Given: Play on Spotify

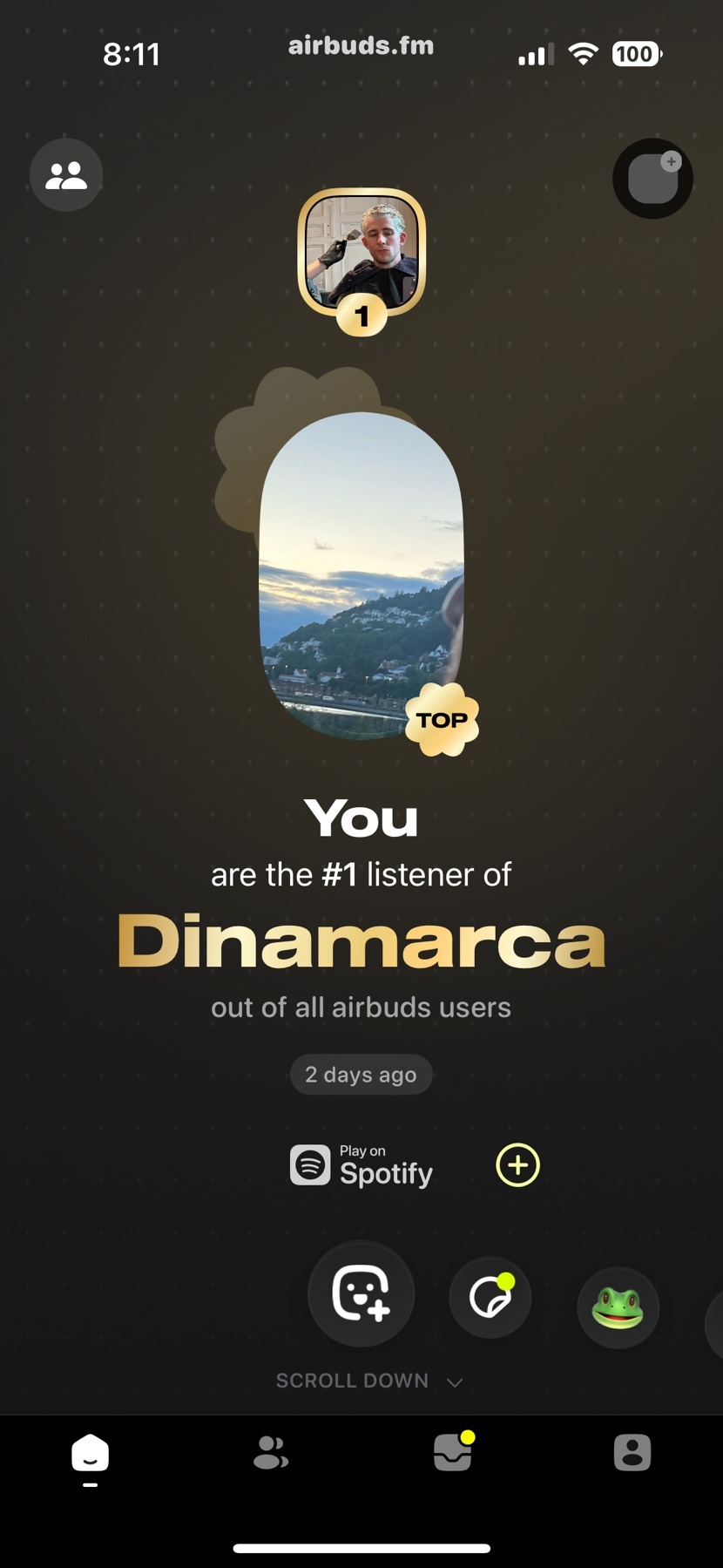Looking at the screenshot, I should (361, 1165).
